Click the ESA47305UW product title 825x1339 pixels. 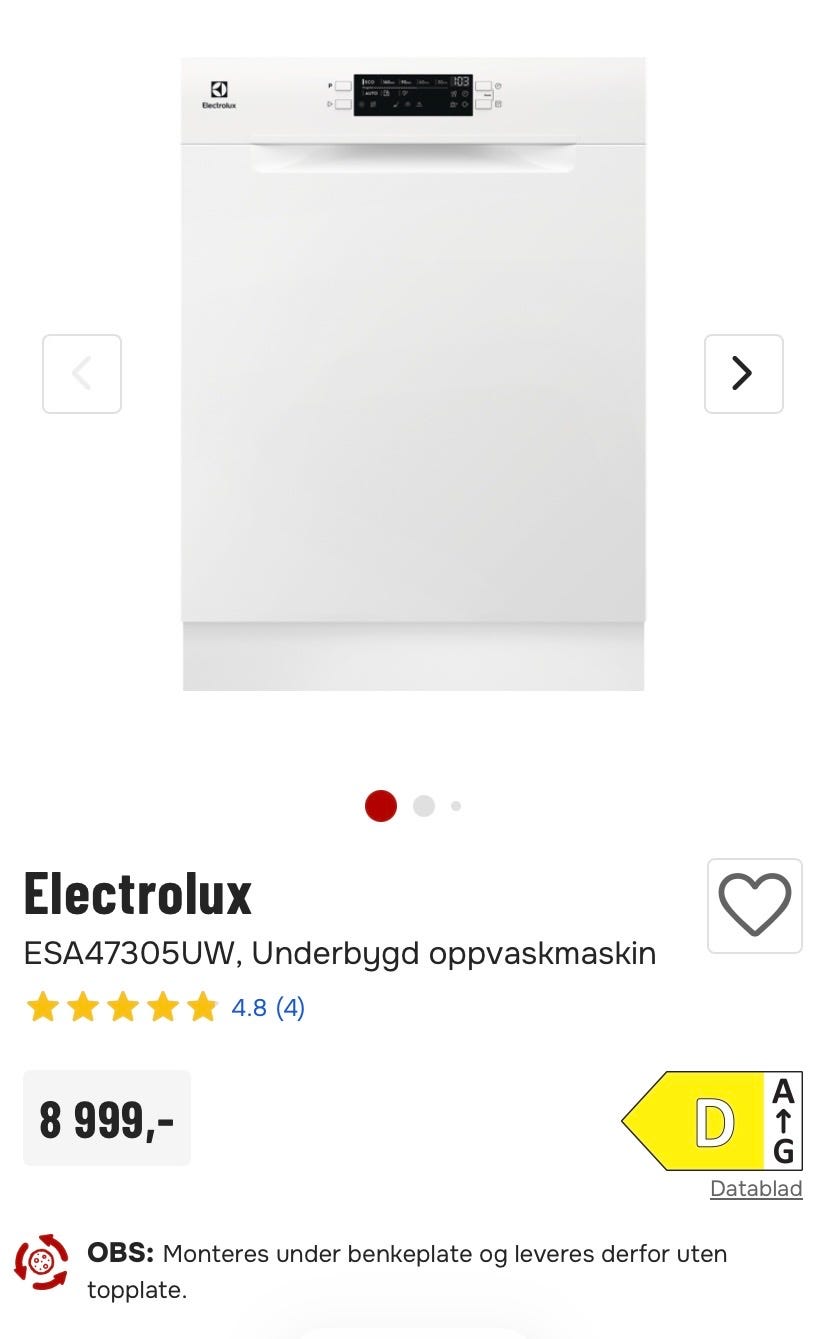(340, 953)
